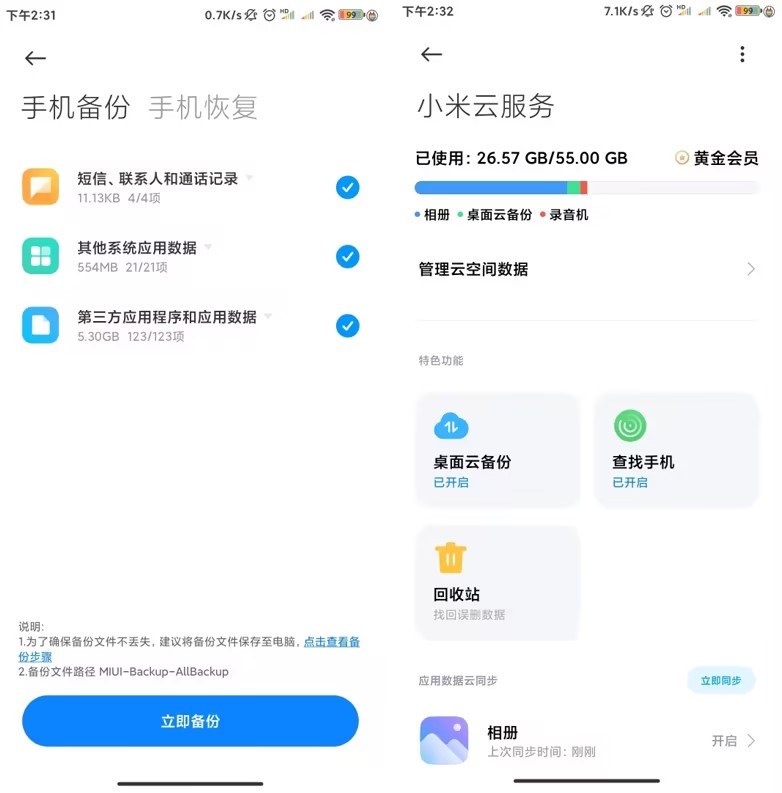Open 查找手机 find phone feature
The width and height of the screenshot is (782, 793).
(676, 449)
